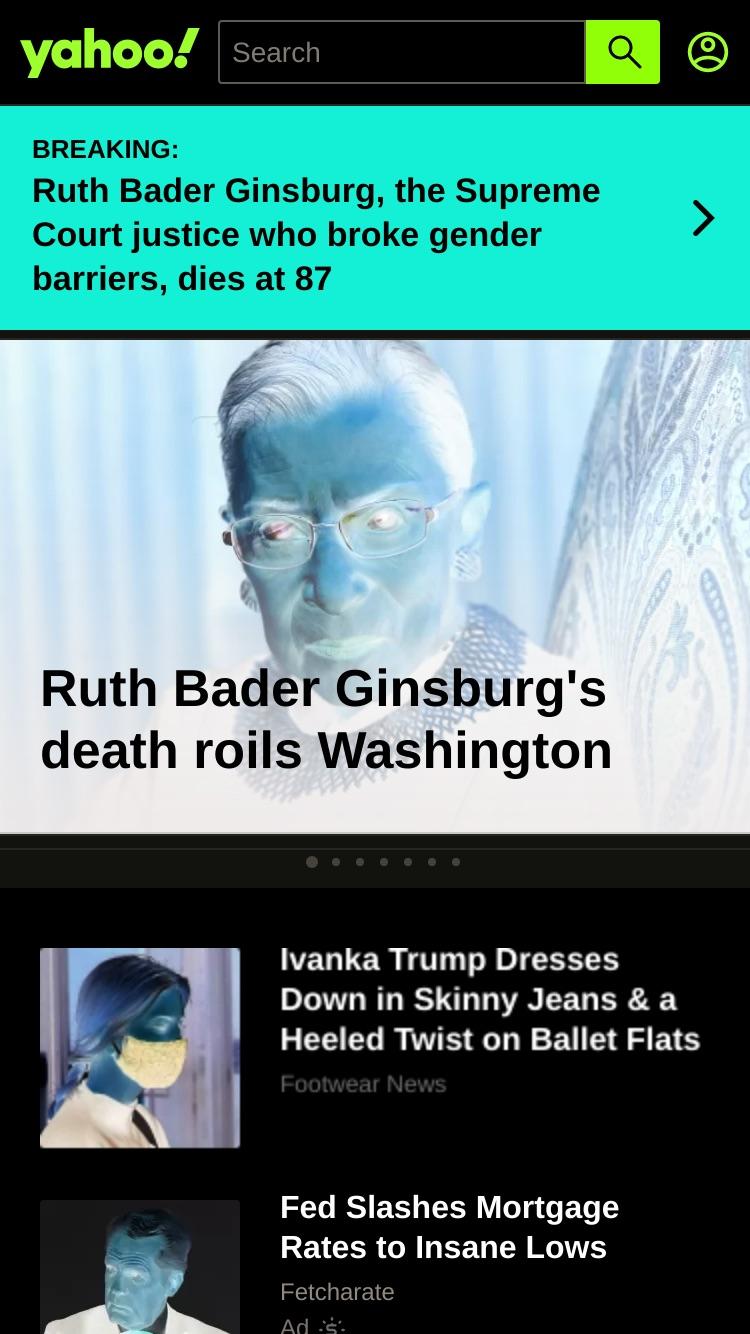Open the Ruth Bader Ginsburg's death roils Washington story

click(x=326, y=719)
